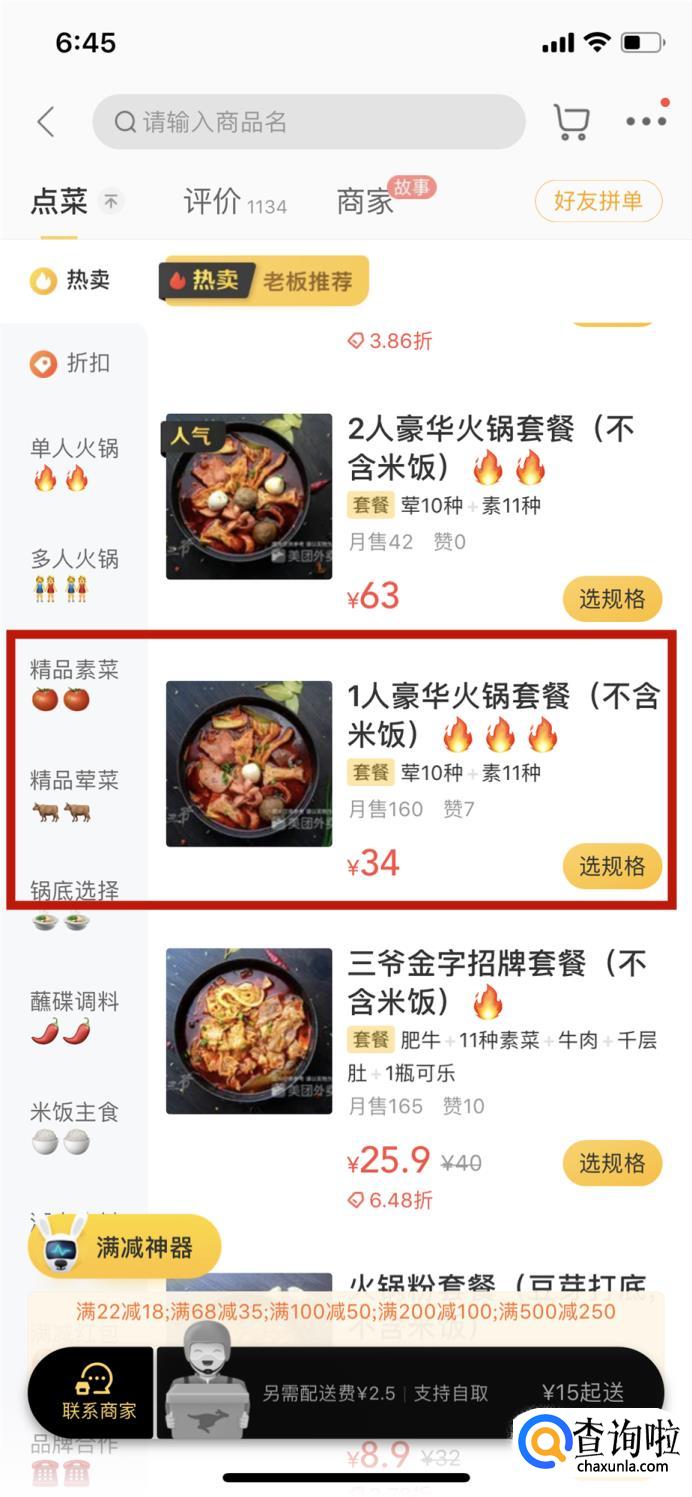Select the 热卖 category in sidebar
The image size is (692, 1497).
(70, 281)
